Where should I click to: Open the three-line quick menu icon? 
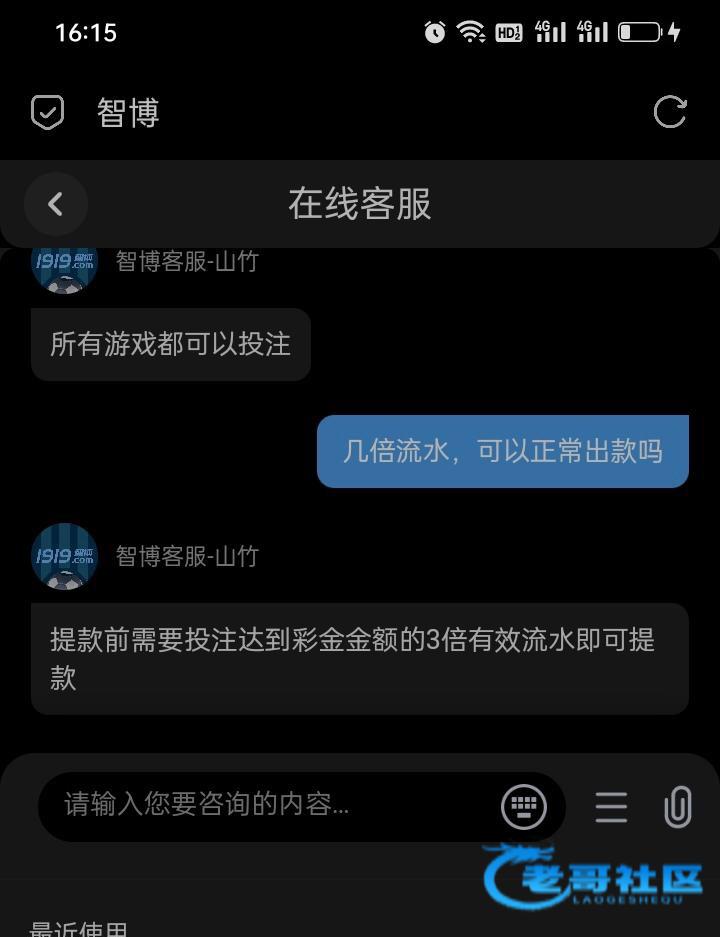611,807
